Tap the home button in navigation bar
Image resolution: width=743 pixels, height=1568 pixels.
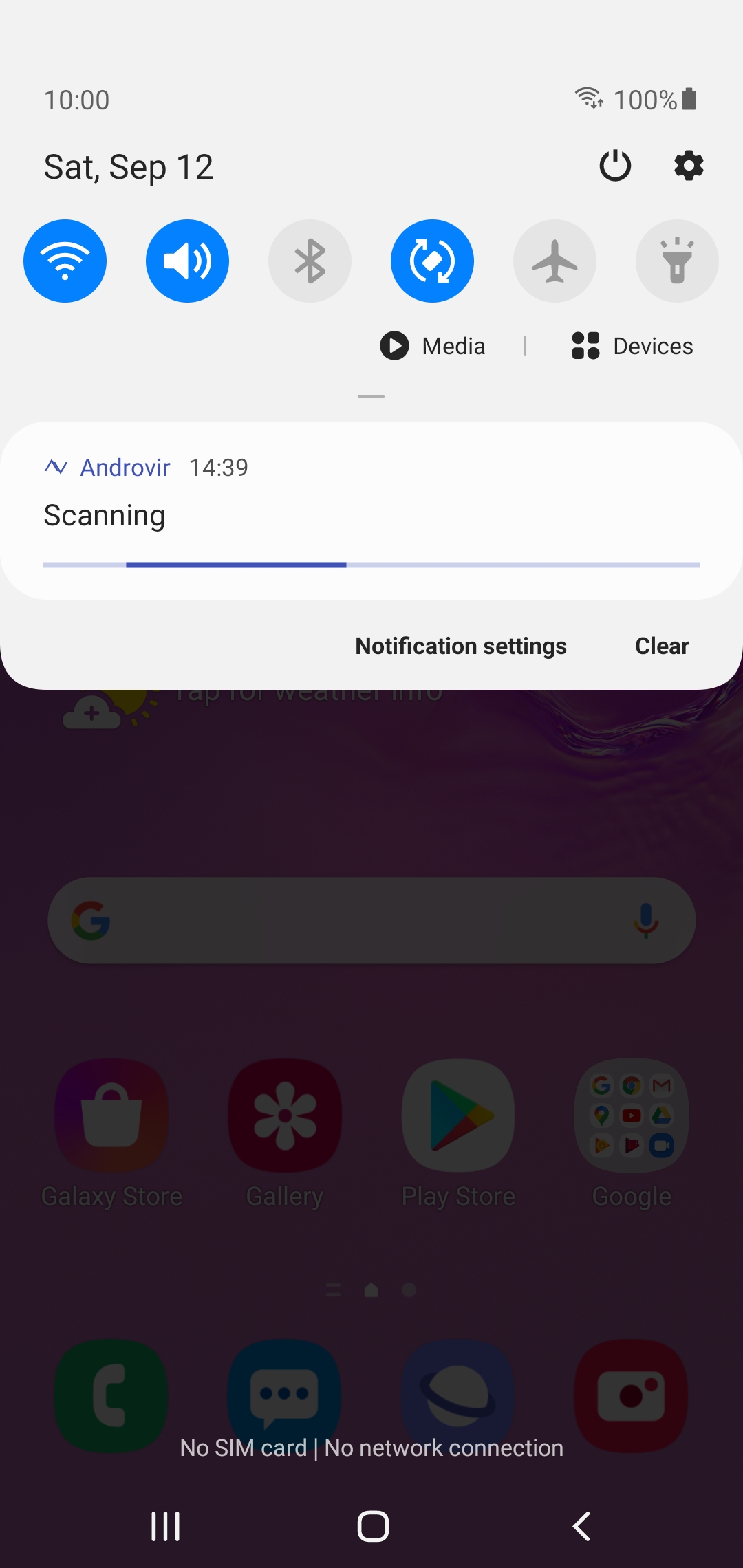pyautogui.click(x=373, y=1526)
